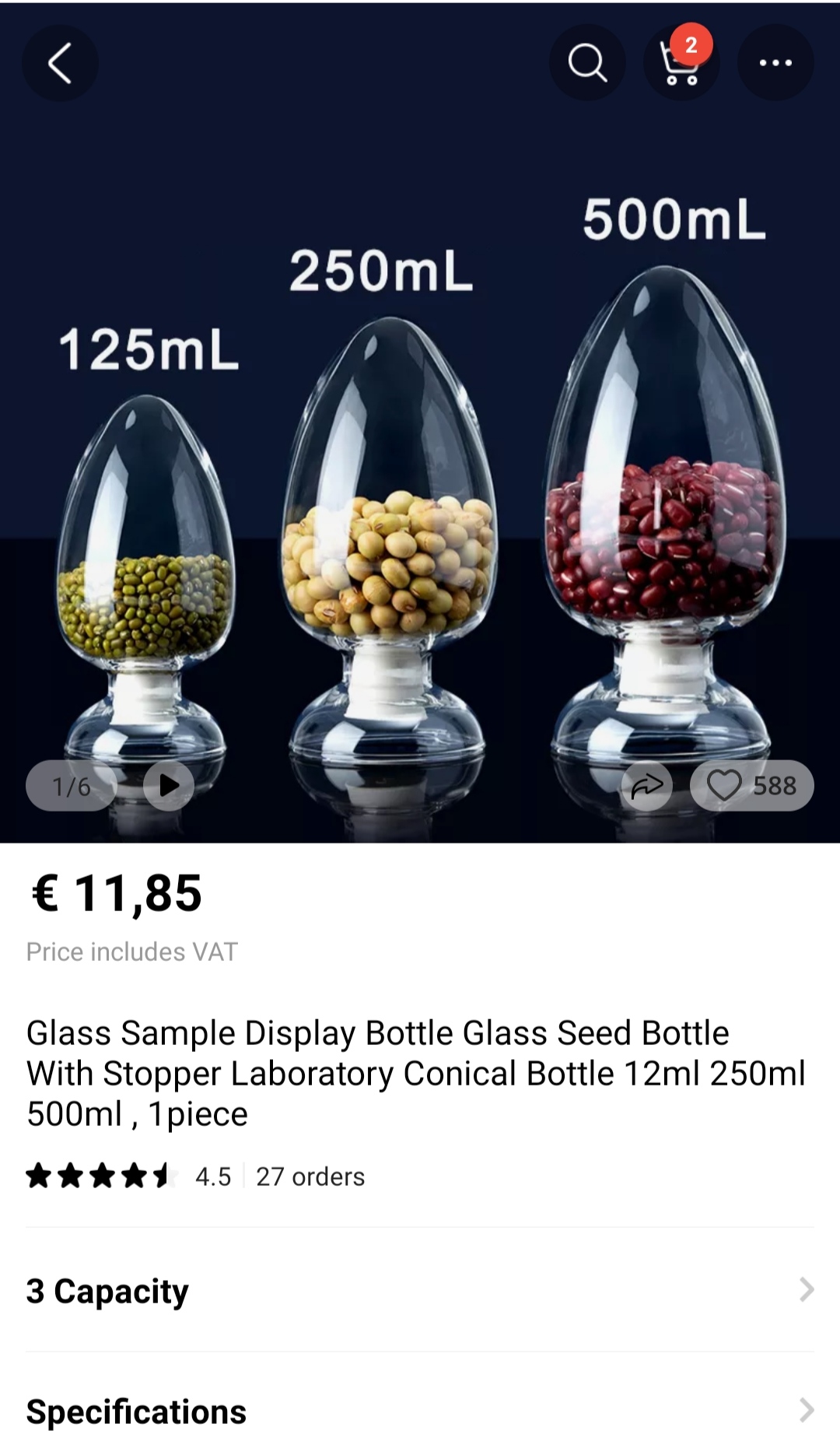Viewport: 840px width, 1455px height.
Task: Open the 3 Capacity options row
Action: tap(420, 1290)
